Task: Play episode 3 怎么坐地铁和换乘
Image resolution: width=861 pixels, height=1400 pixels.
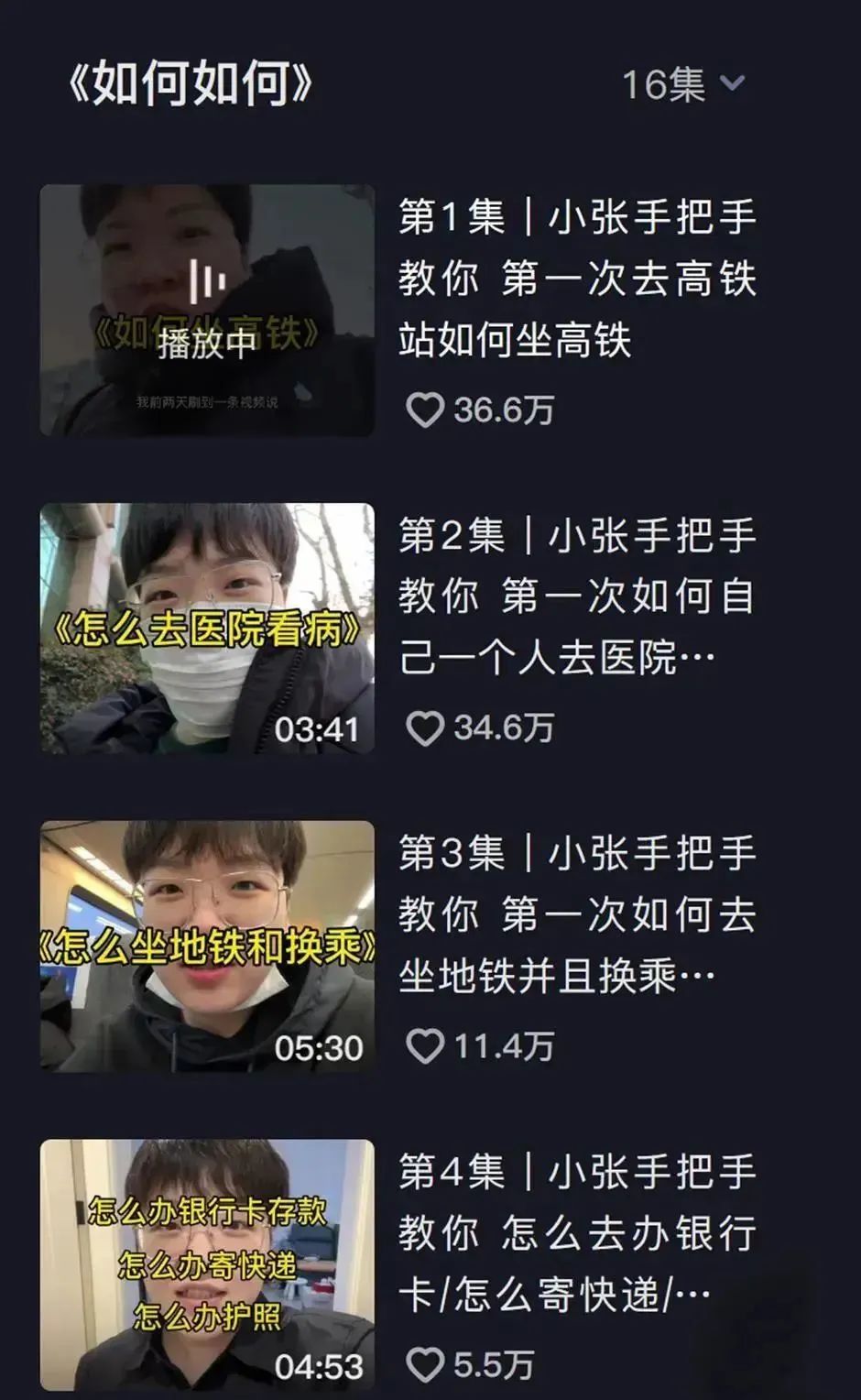Action: coord(207,946)
